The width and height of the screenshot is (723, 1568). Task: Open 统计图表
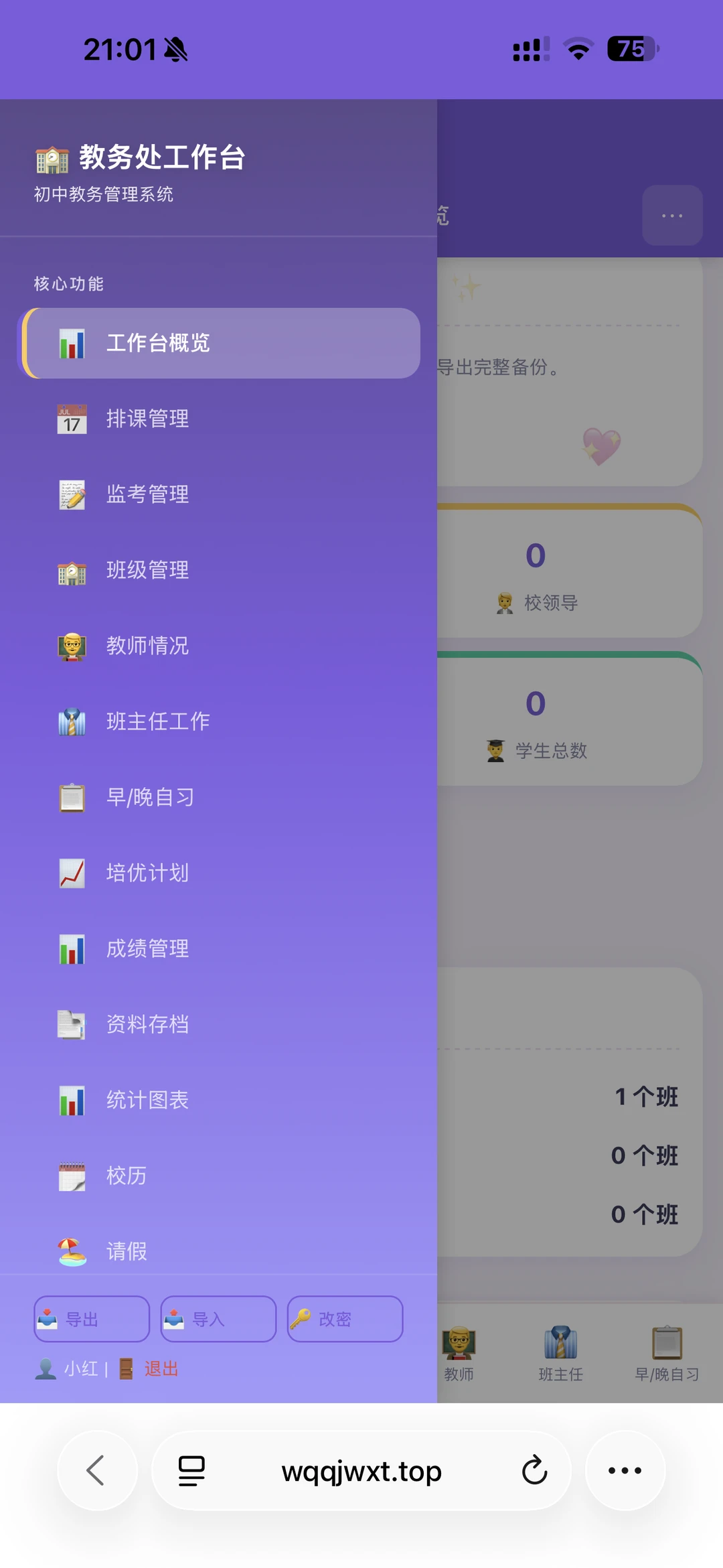pyautogui.click(x=220, y=1100)
